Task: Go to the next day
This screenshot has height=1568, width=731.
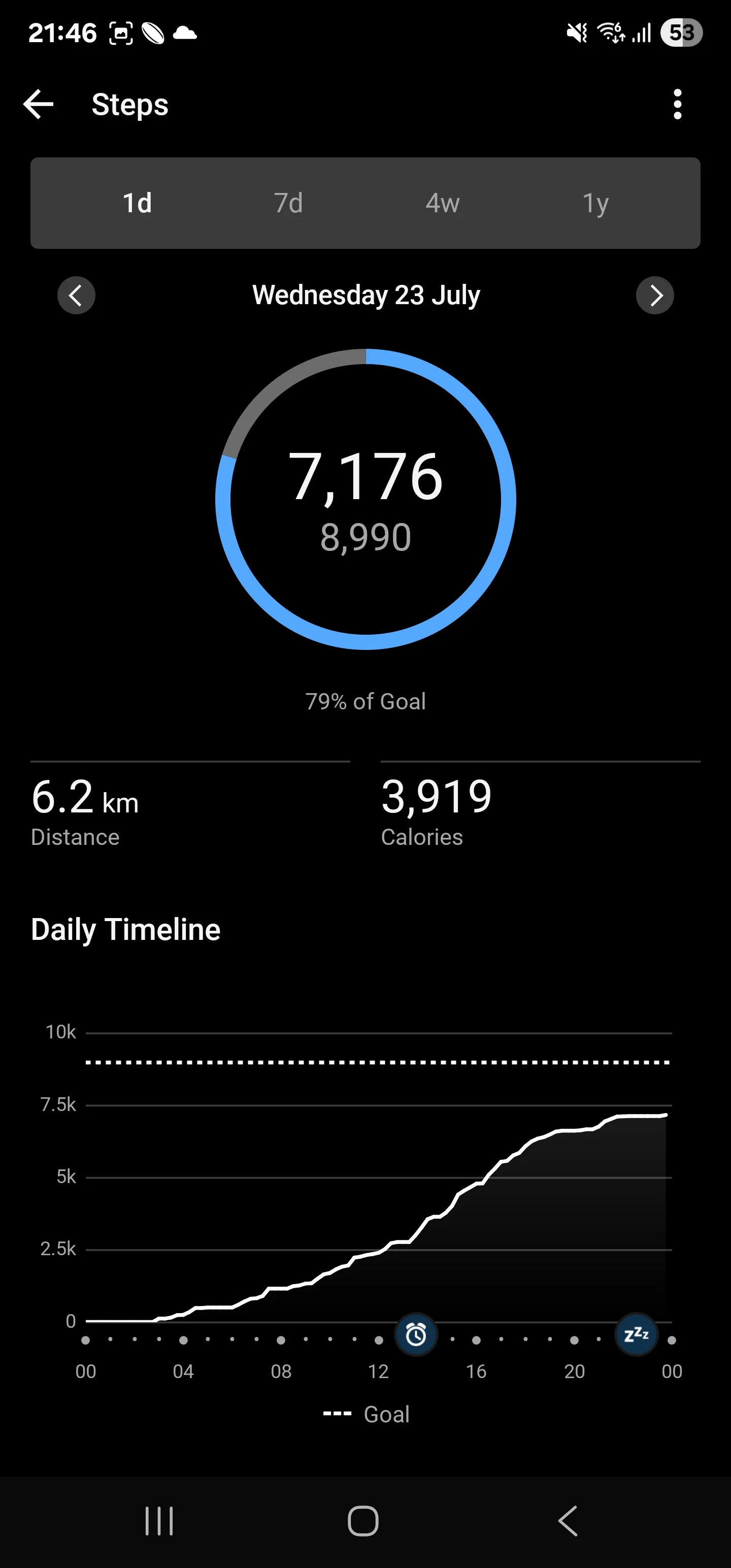Action: pyautogui.click(x=655, y=296)
